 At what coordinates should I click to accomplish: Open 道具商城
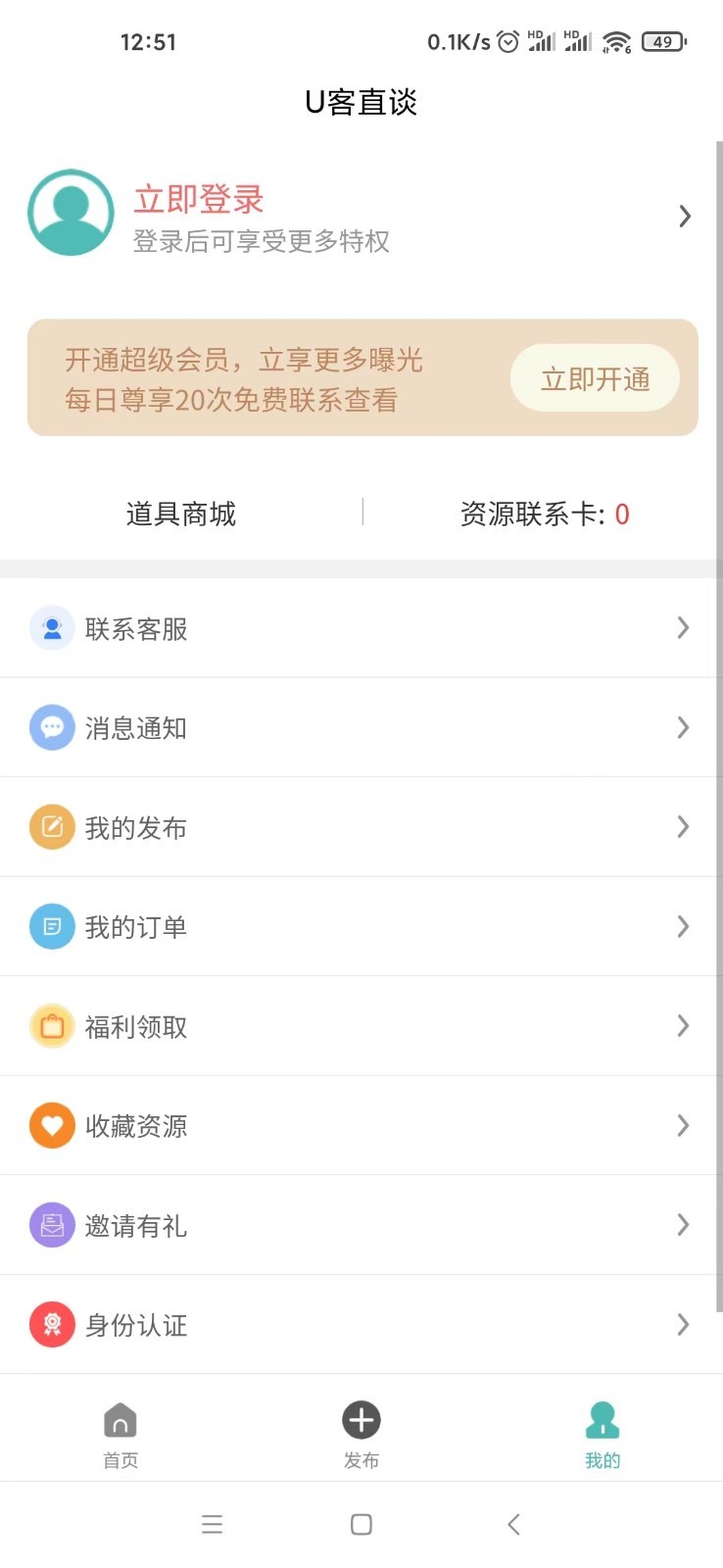[x=181, y=514]
